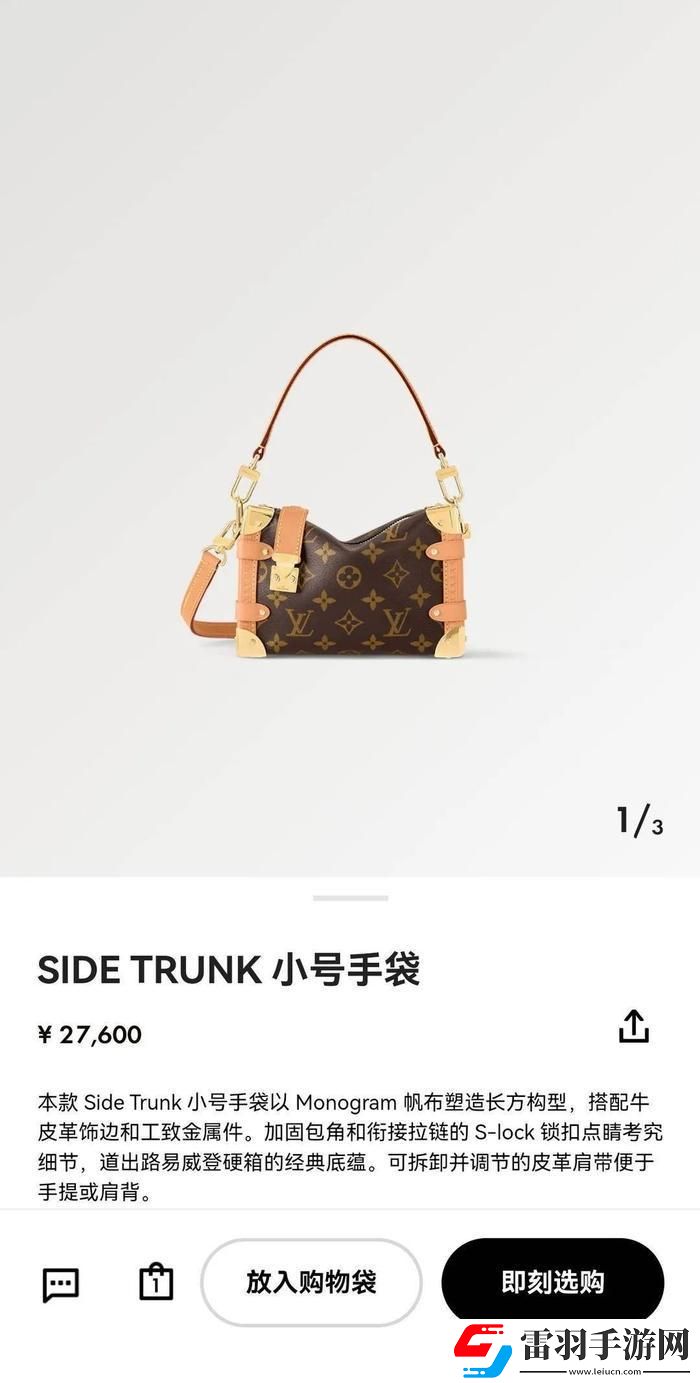Open the shopping bag icon

point(156,1282)
